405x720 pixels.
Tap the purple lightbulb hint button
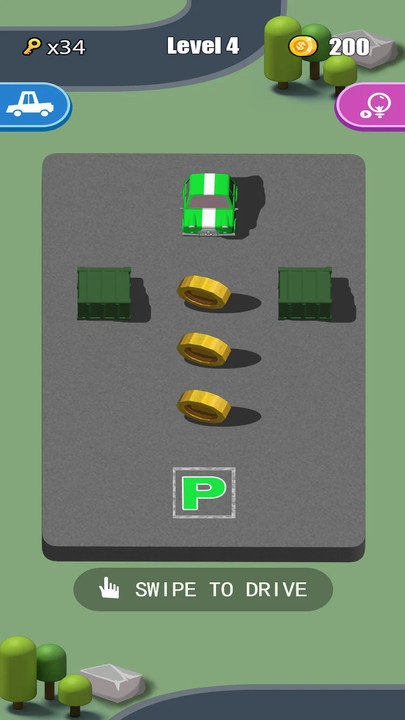click(370, 107)
